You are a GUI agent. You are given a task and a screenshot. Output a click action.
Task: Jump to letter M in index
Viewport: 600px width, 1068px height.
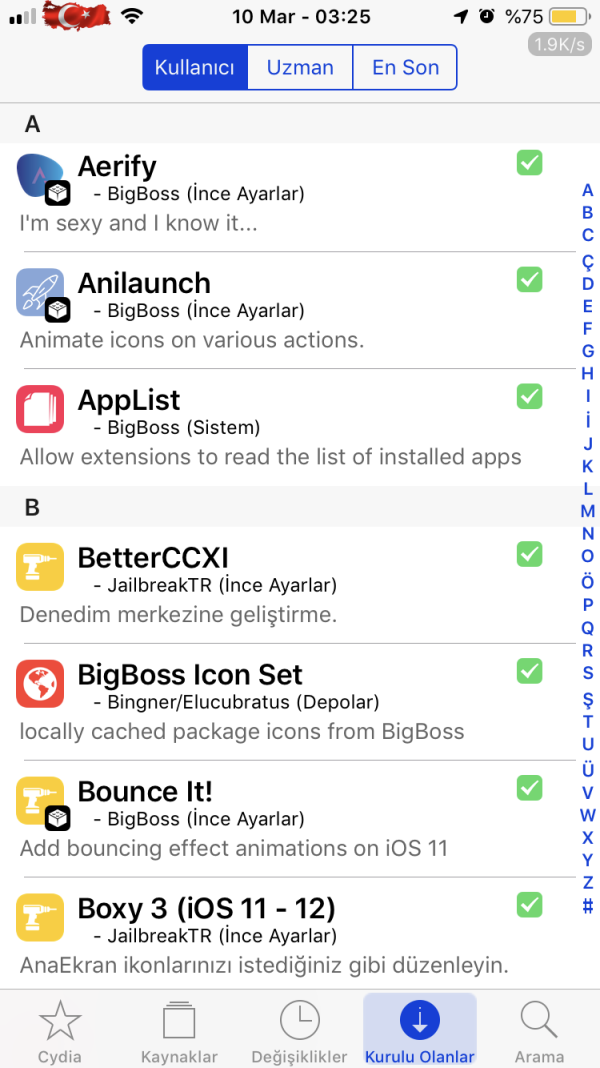[x=588, y=511]
